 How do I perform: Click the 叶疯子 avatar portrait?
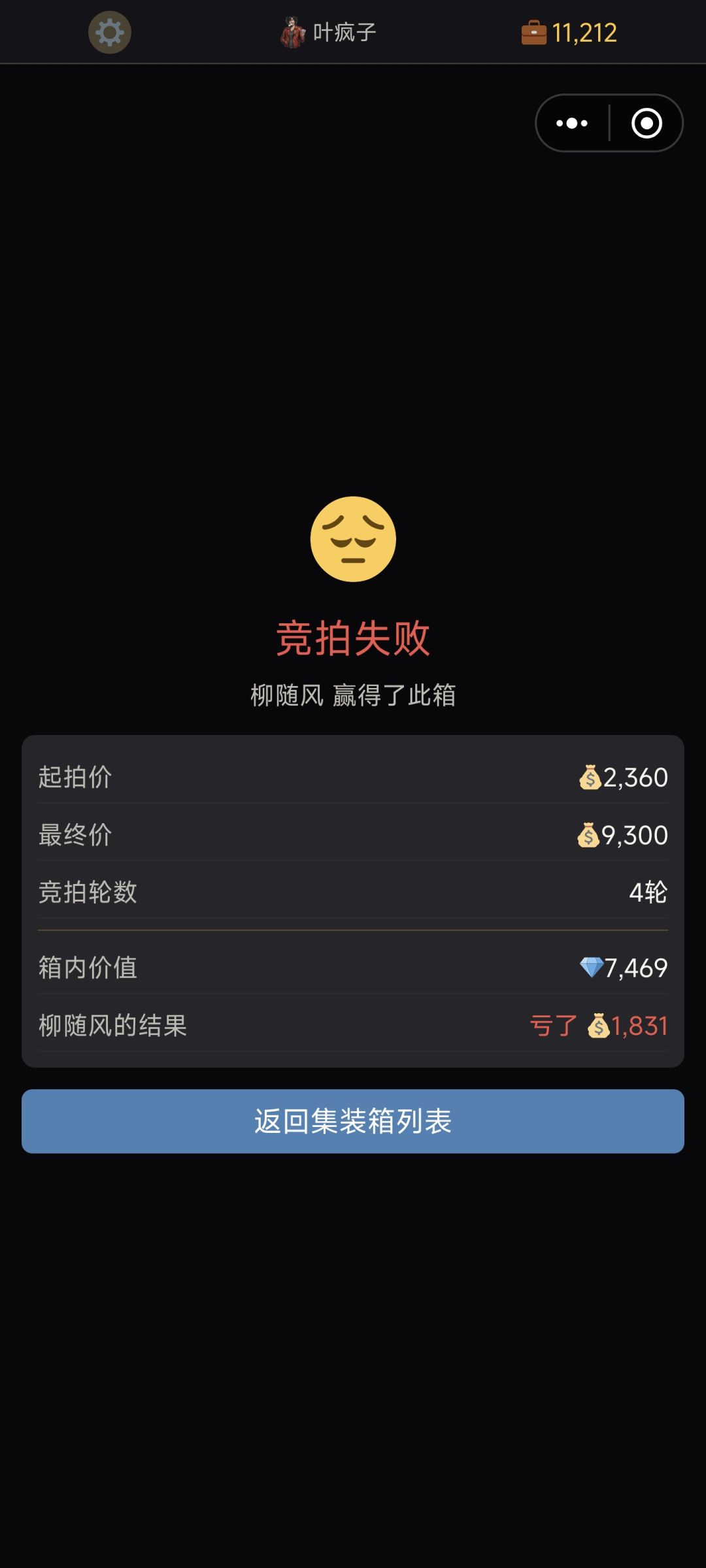coord(294,32)
